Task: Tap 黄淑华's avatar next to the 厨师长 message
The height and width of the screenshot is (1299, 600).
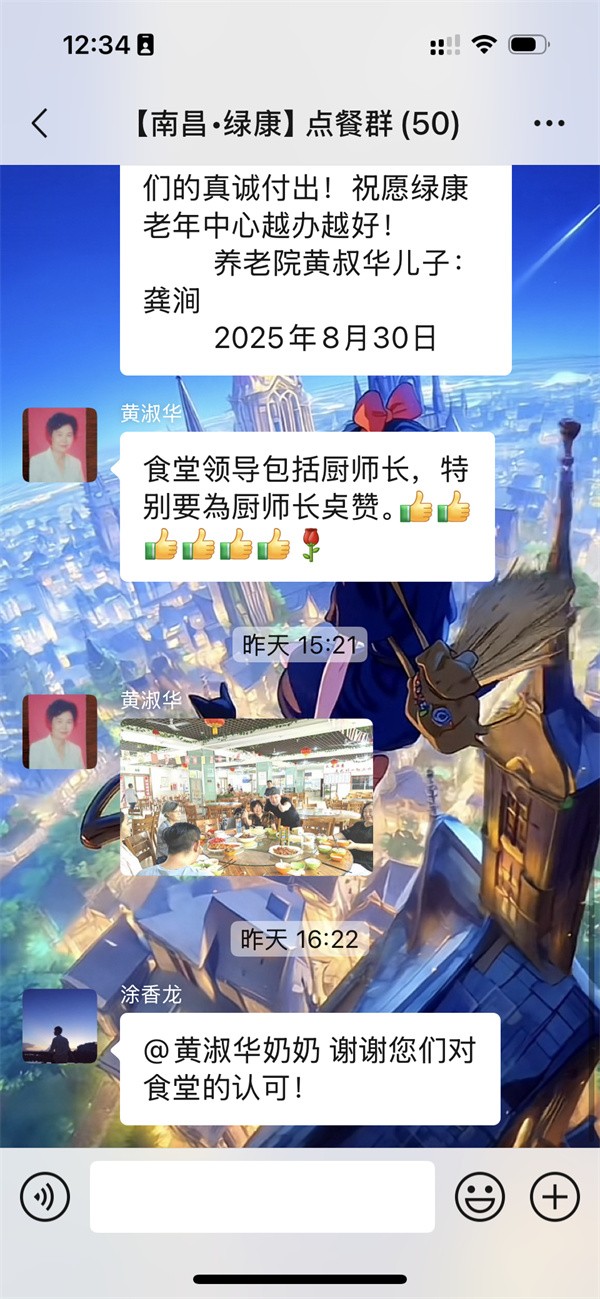Action: 60,445
